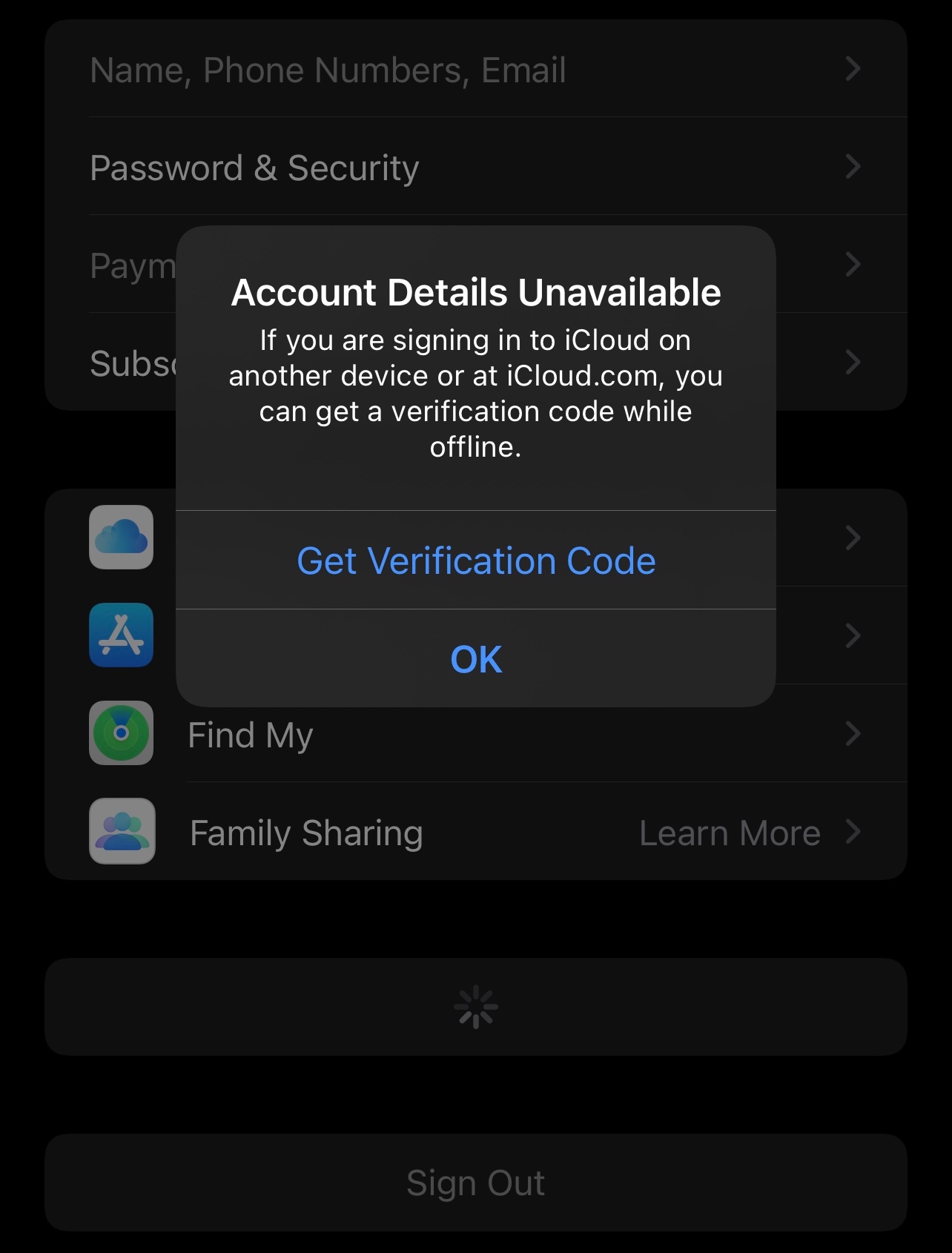Screen dimensions: 952x1253
Task: Tap Get Verification Code
Action: [x=476, y=561]
